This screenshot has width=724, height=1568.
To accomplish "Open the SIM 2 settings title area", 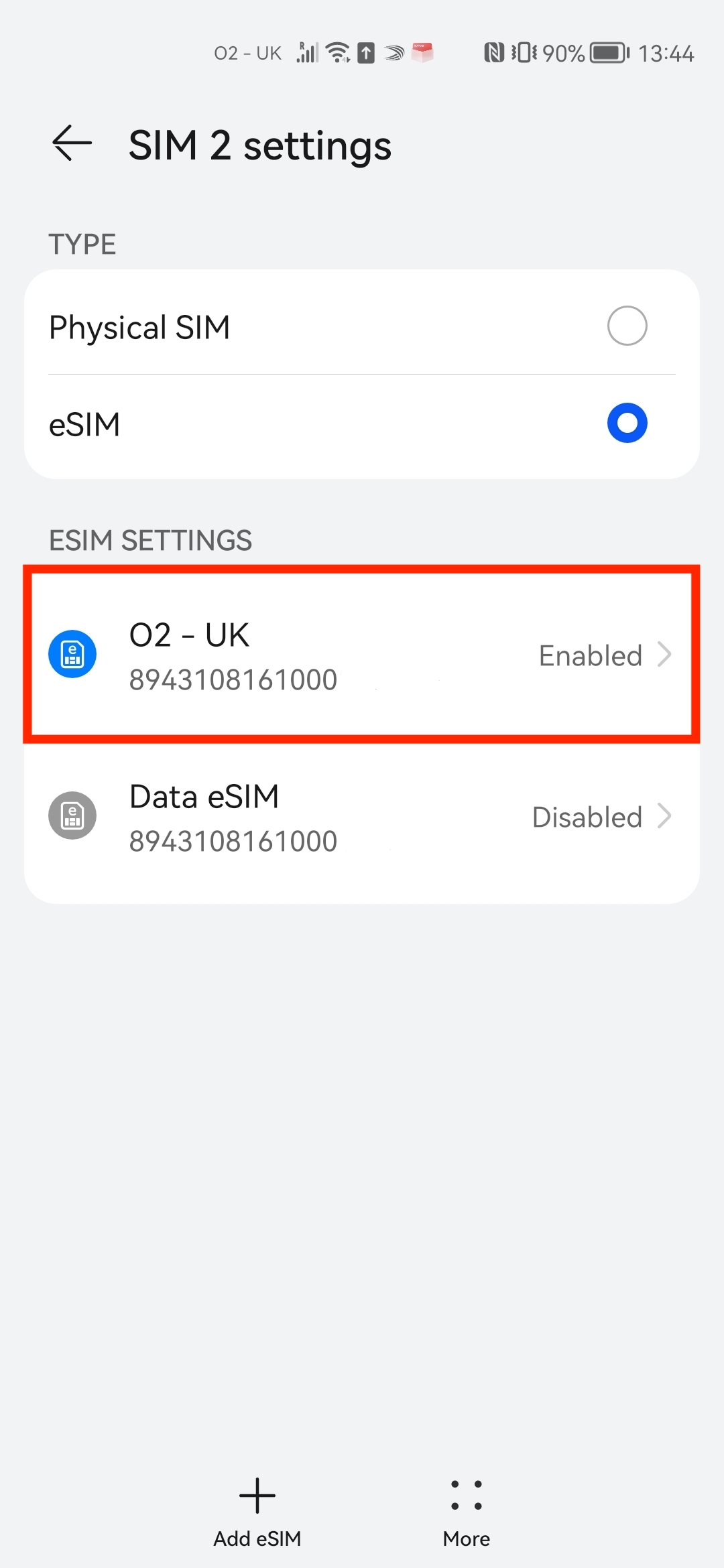I will click(260, 145).
